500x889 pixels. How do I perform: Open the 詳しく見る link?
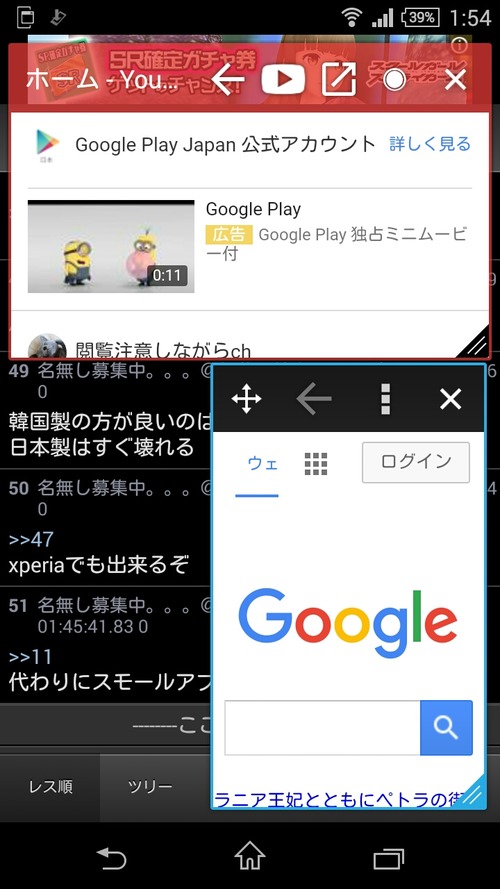(x=430, y=144)
